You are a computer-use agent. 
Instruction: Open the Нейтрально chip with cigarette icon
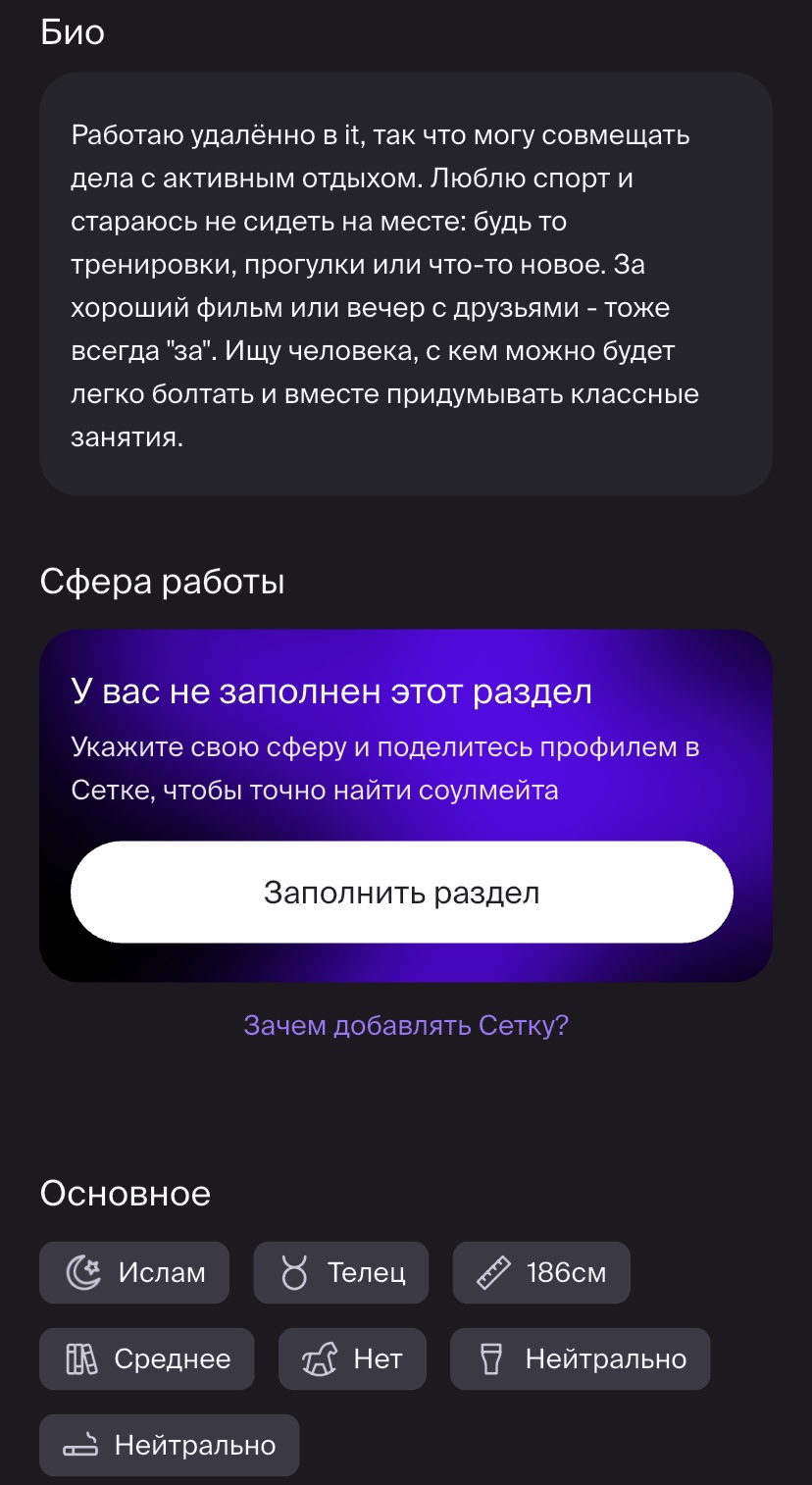[x=169, y=1445]
